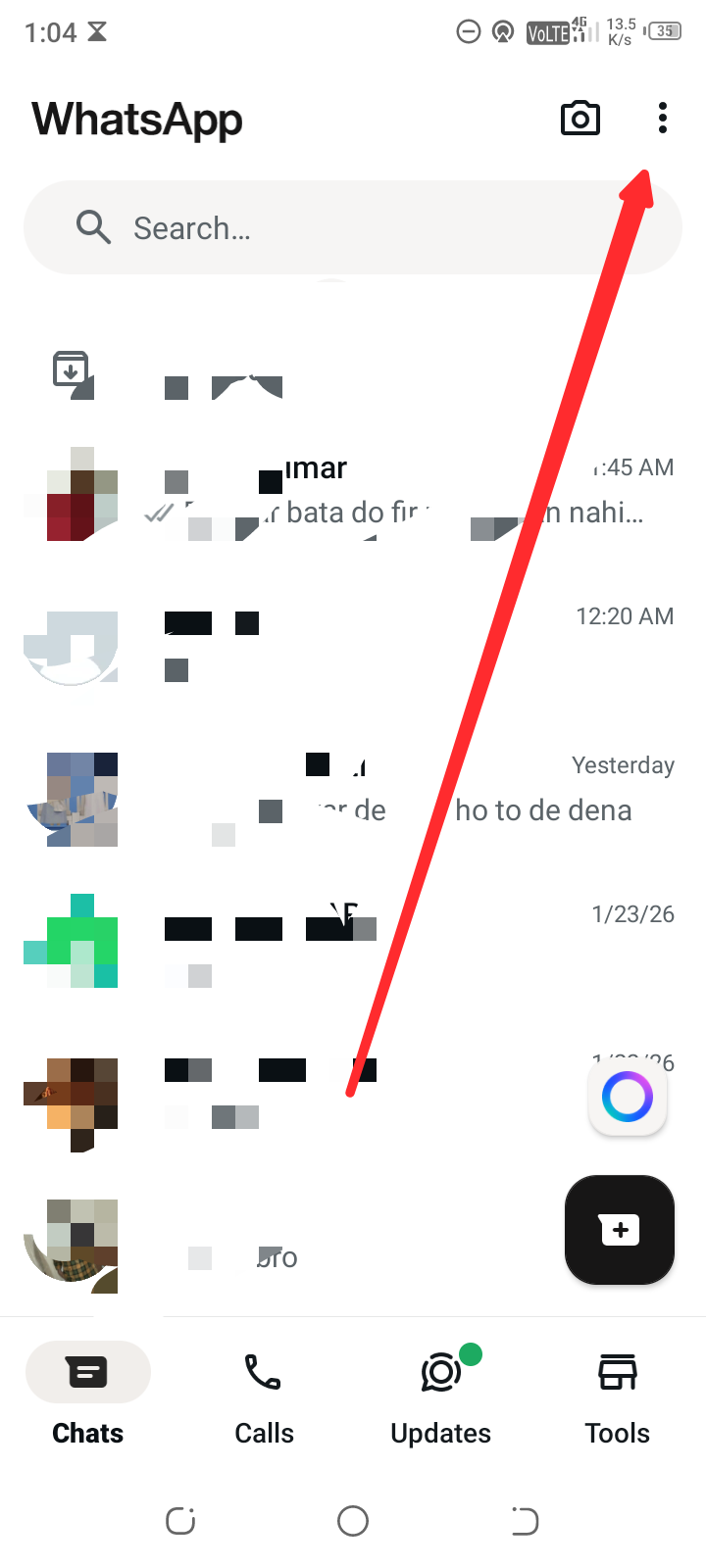The image size is (706, 1568).
Task: Open the chat dated 1/23/26
Action: 392,941
